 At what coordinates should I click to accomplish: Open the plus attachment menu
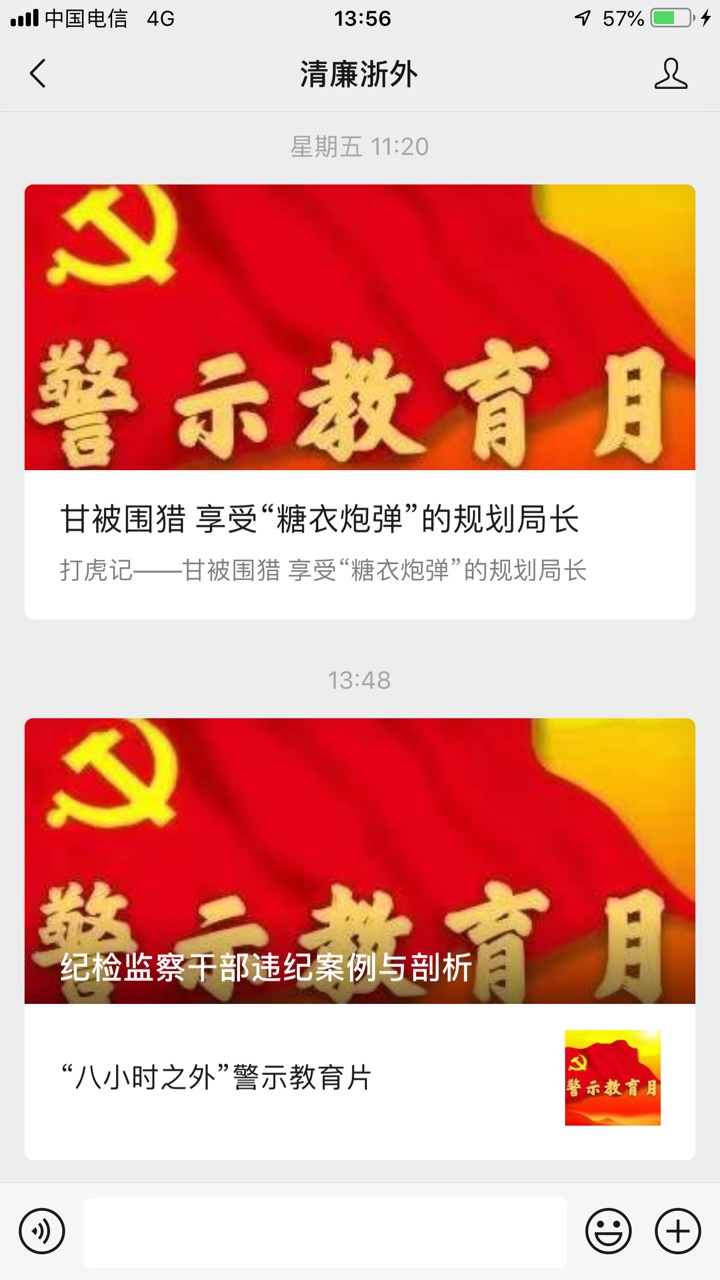click(x=677, y=1231)
